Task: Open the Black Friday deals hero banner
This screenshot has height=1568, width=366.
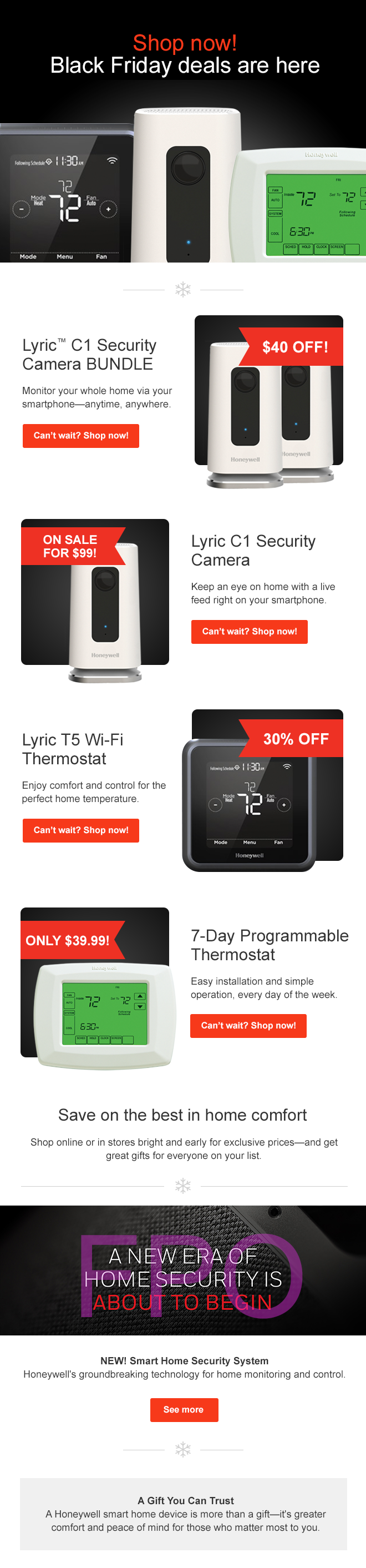Action: pos(183,131)
